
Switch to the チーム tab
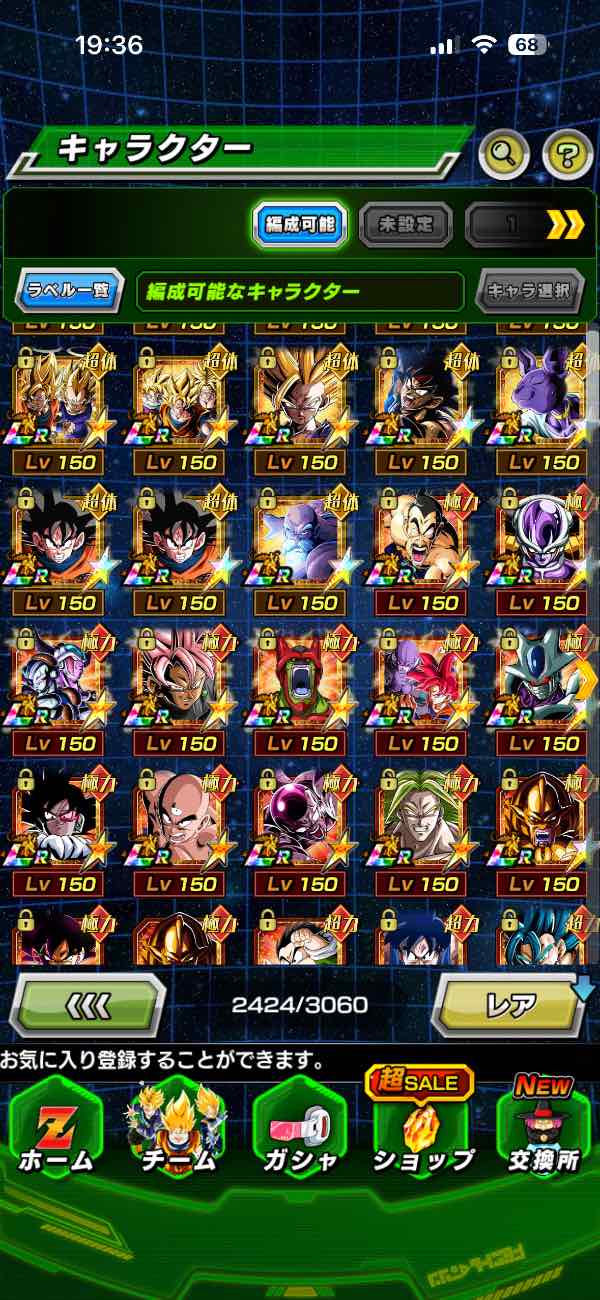point(176,1130)
